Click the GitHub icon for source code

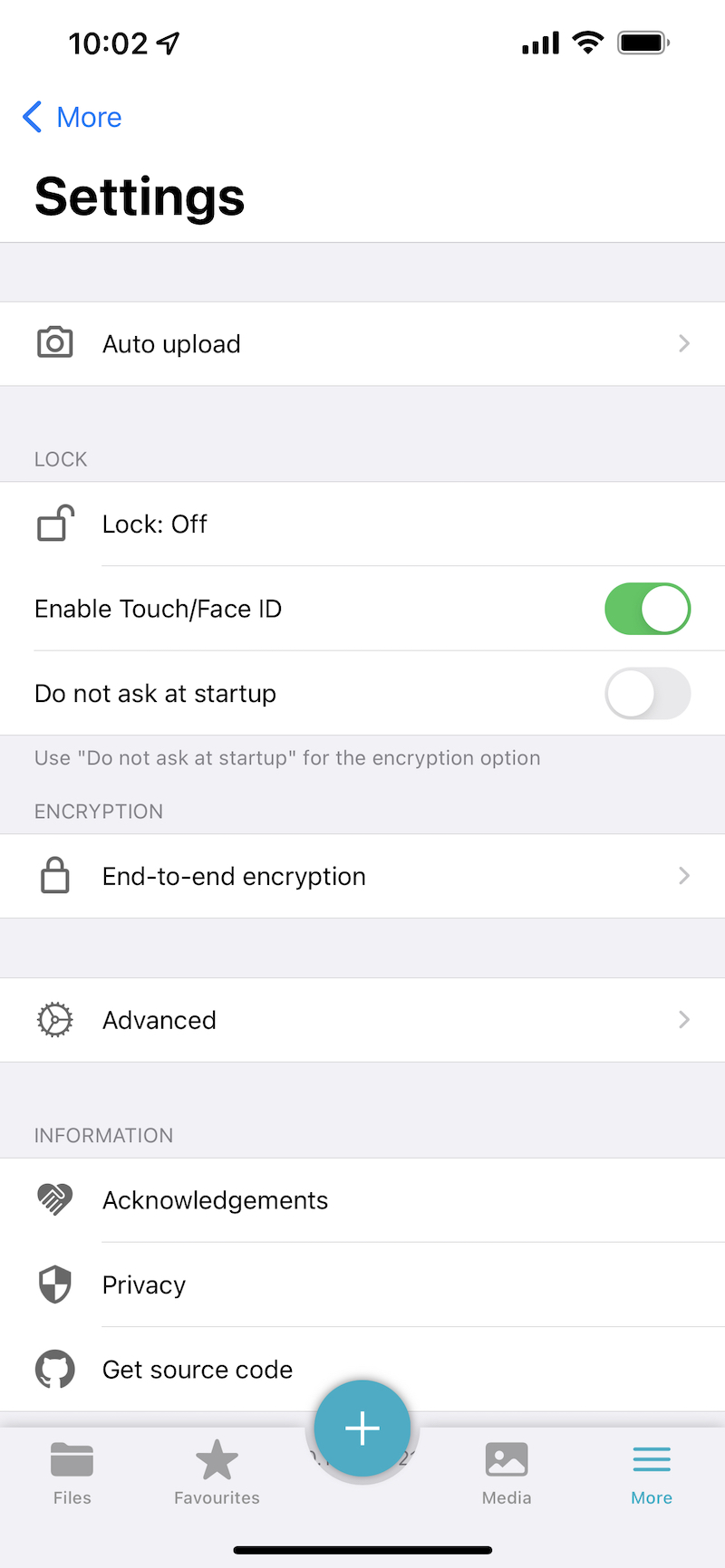(x=54, y=1369)
